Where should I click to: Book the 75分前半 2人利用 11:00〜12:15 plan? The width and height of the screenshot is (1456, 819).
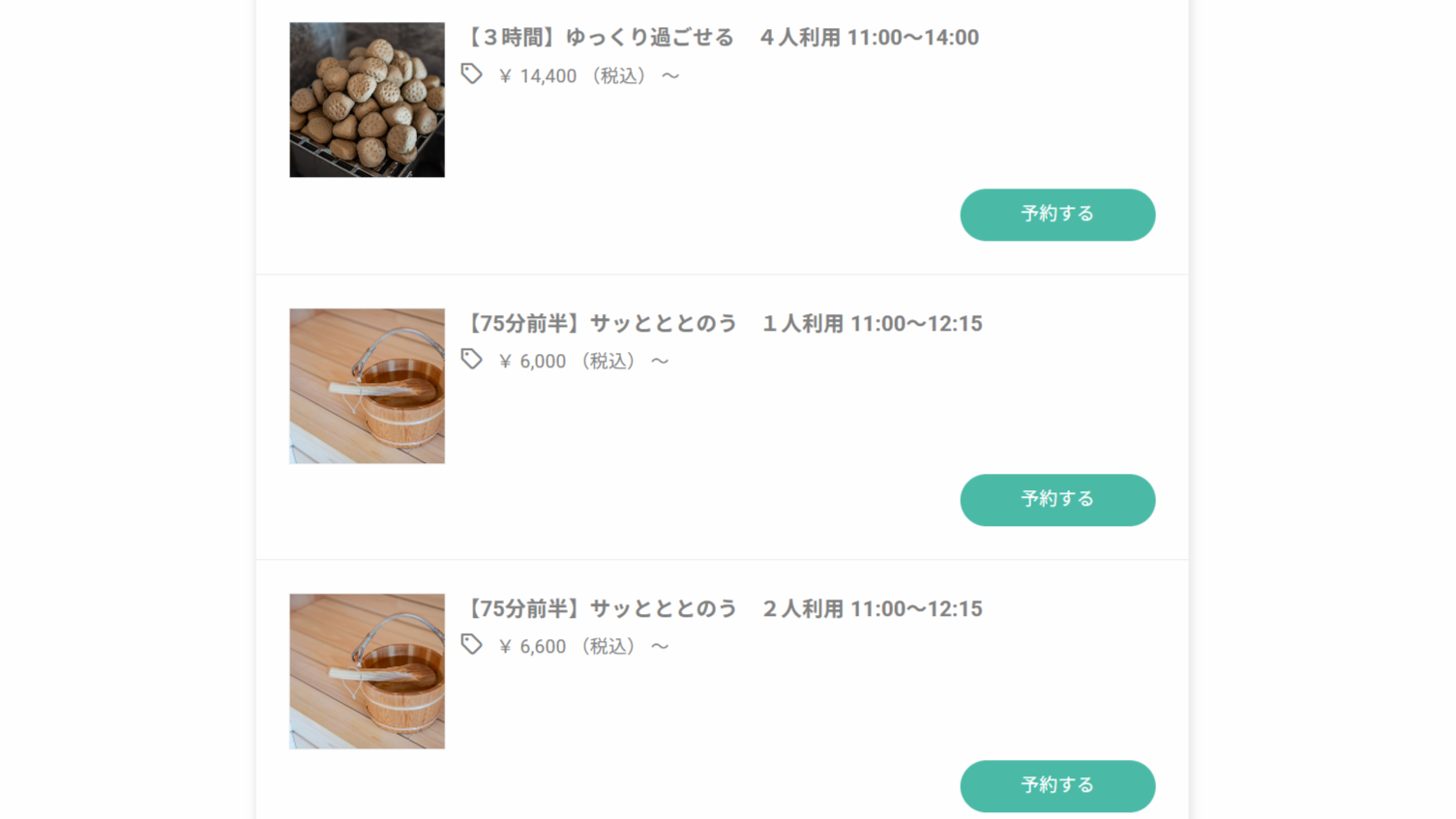point(1056,785)
